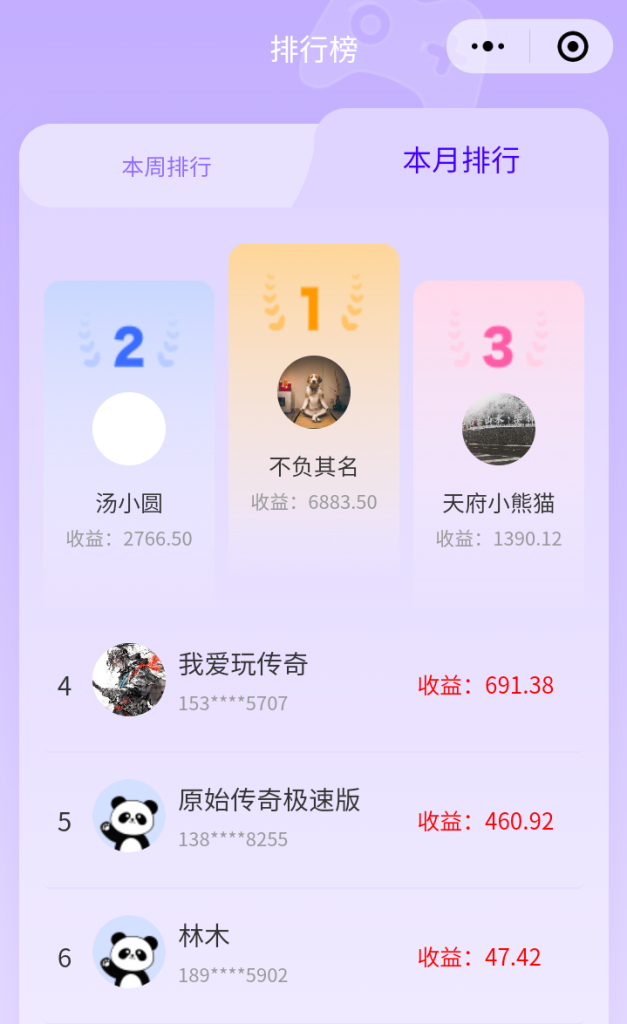Open second-place card 汤小圆
Screen dimensions: 627x1024
tap(129, 440)
